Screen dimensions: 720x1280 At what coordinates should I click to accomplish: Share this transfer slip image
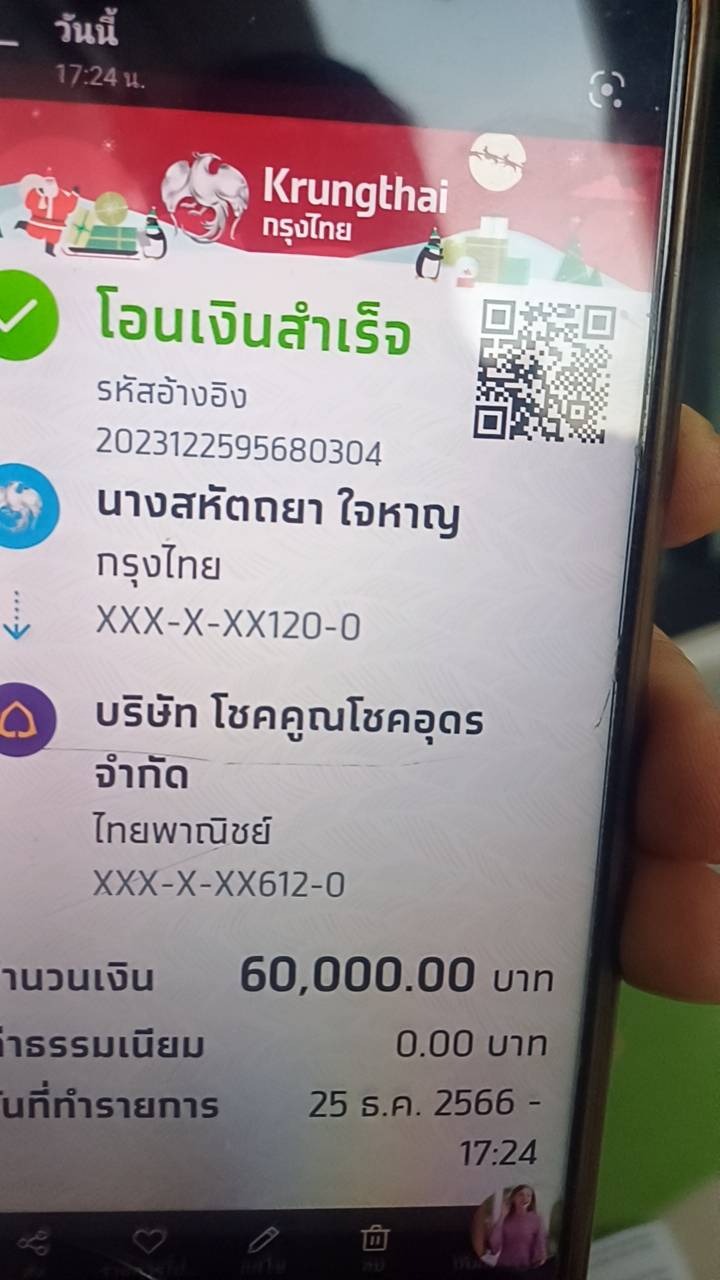[33, 1243]
